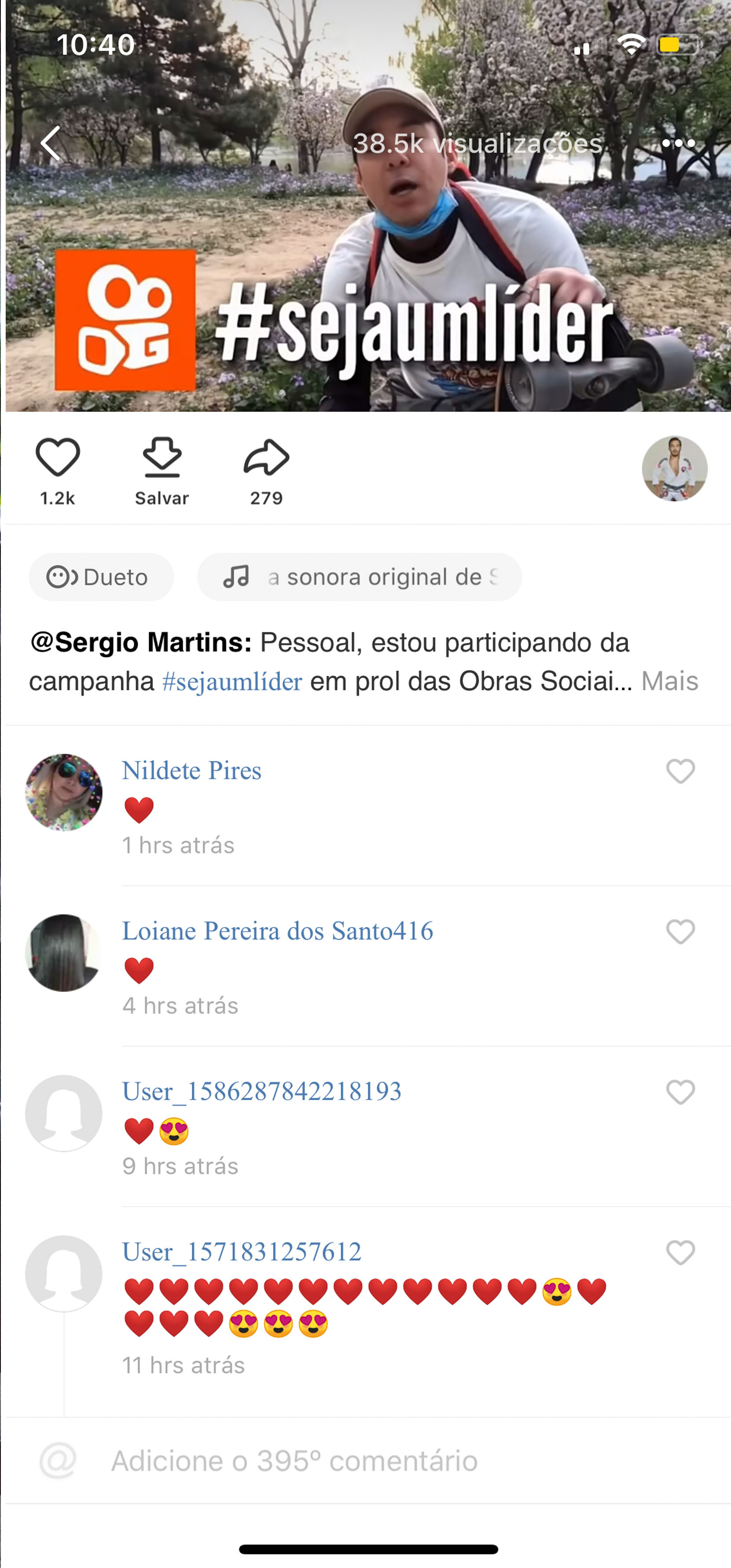
Task: Start a Dueto with this video
Action: 101,577
